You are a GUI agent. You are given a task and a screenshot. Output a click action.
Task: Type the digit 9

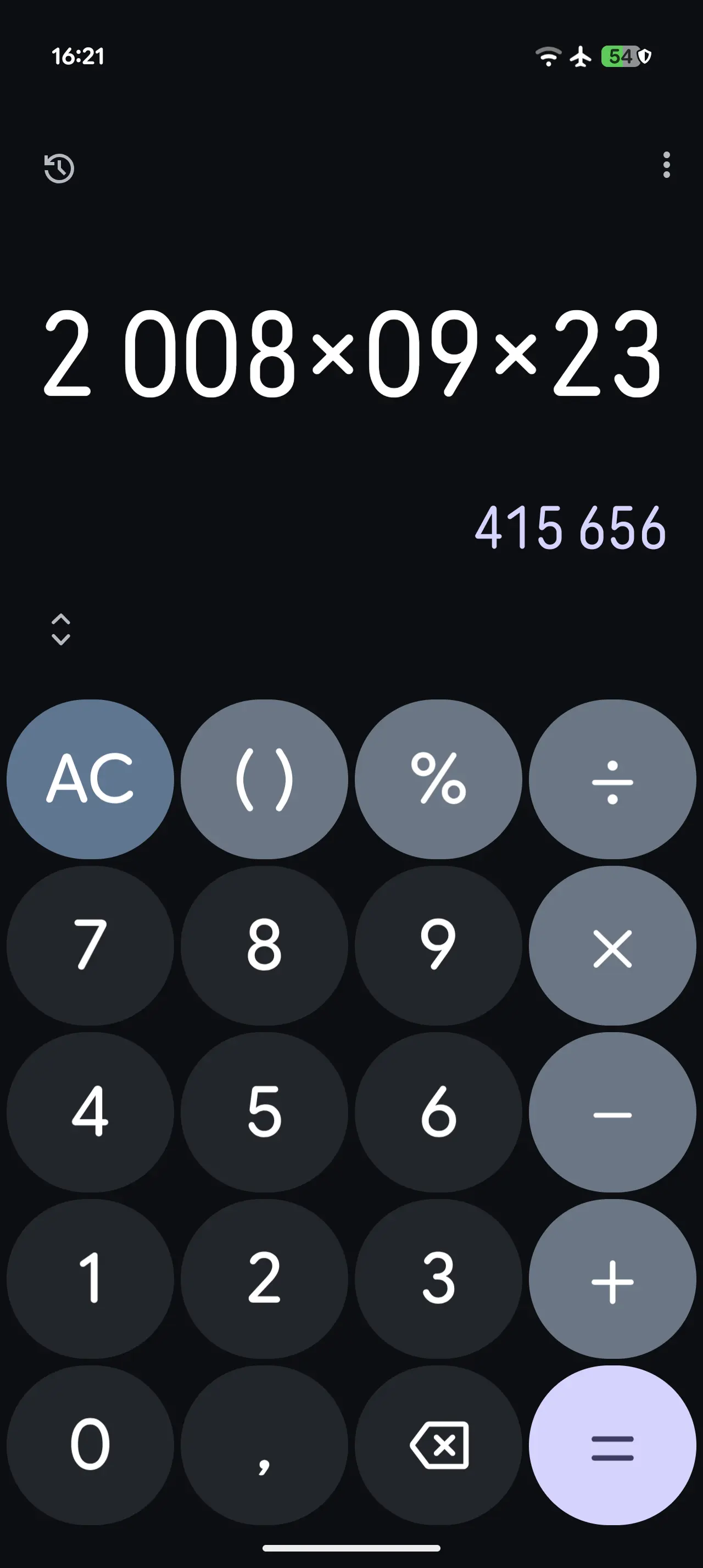pos(438,945)
